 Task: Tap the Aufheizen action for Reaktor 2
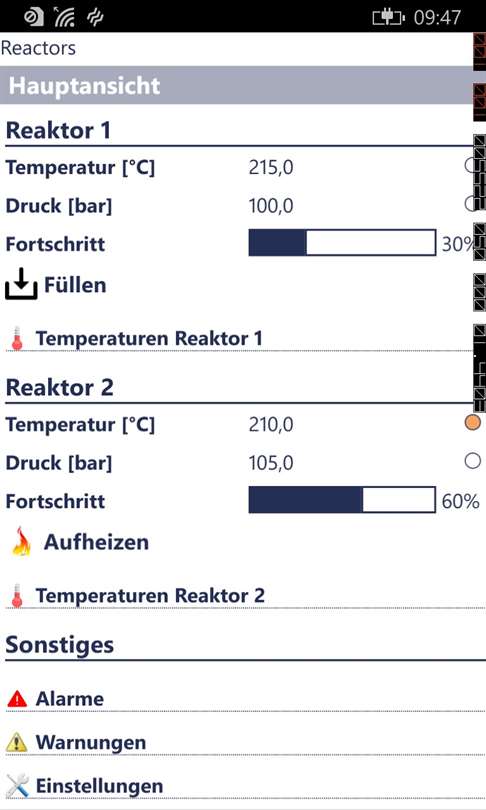pyautogui.click(x=80, y=542)
